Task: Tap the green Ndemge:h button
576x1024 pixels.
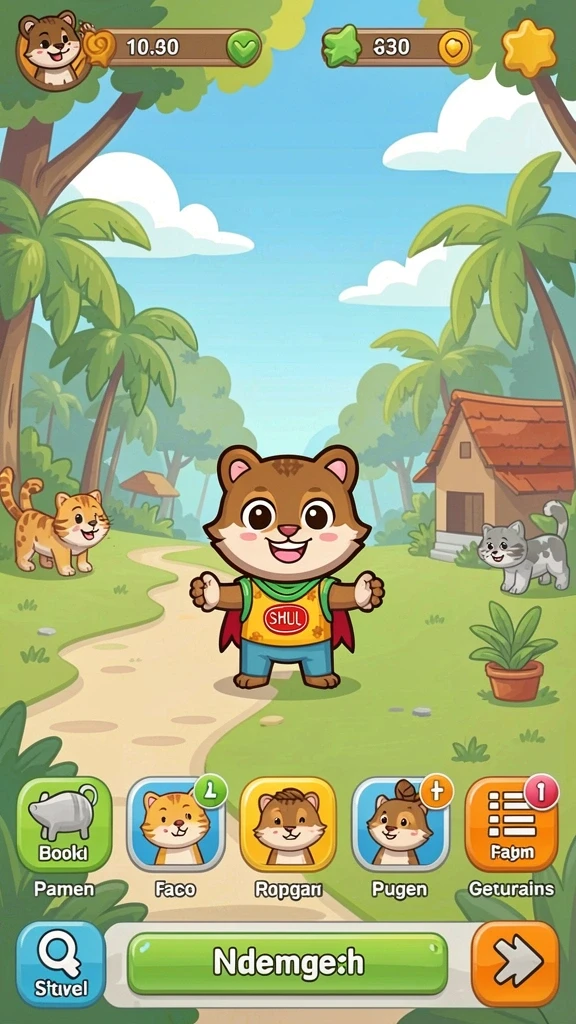Action: tap(288, 964)
